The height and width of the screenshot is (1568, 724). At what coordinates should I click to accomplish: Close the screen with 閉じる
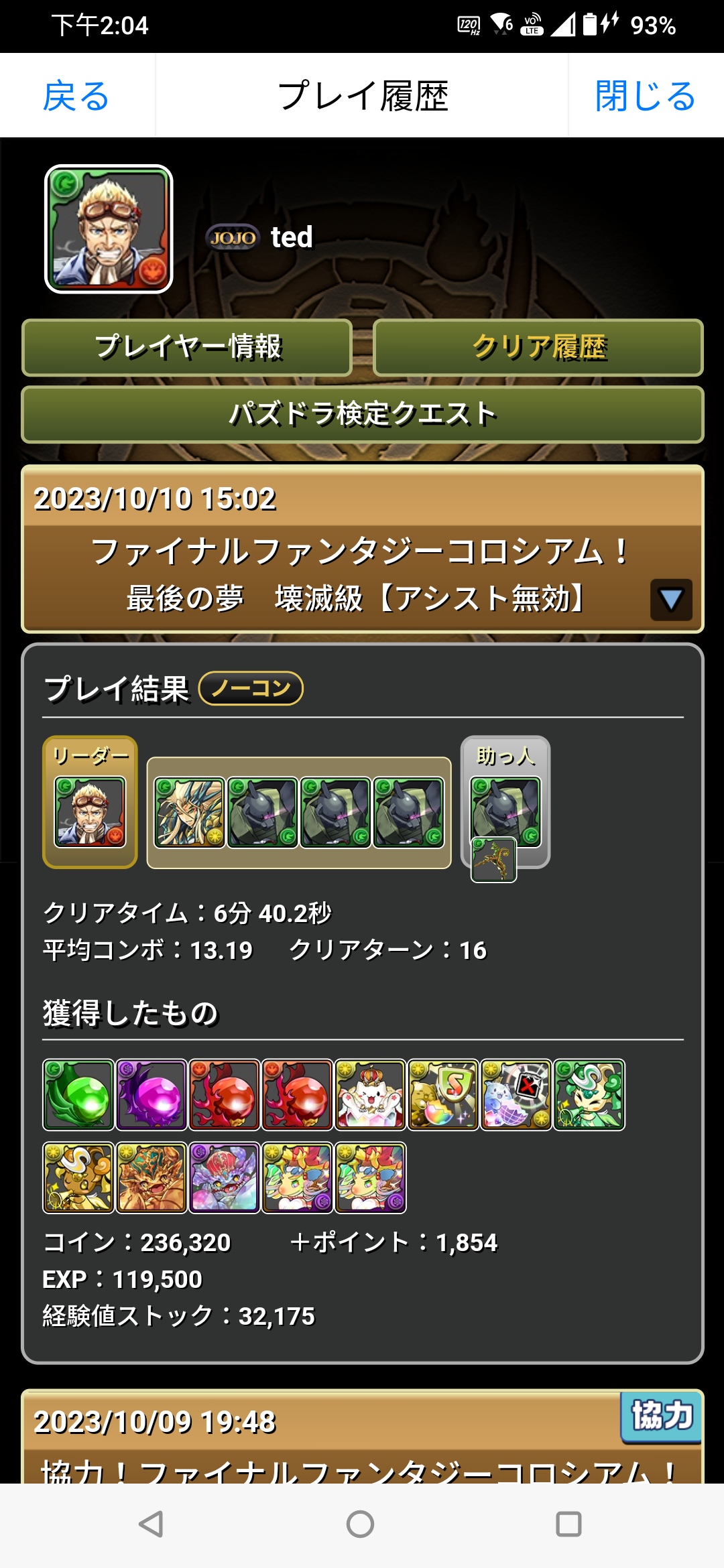click(x=645, y=96)
